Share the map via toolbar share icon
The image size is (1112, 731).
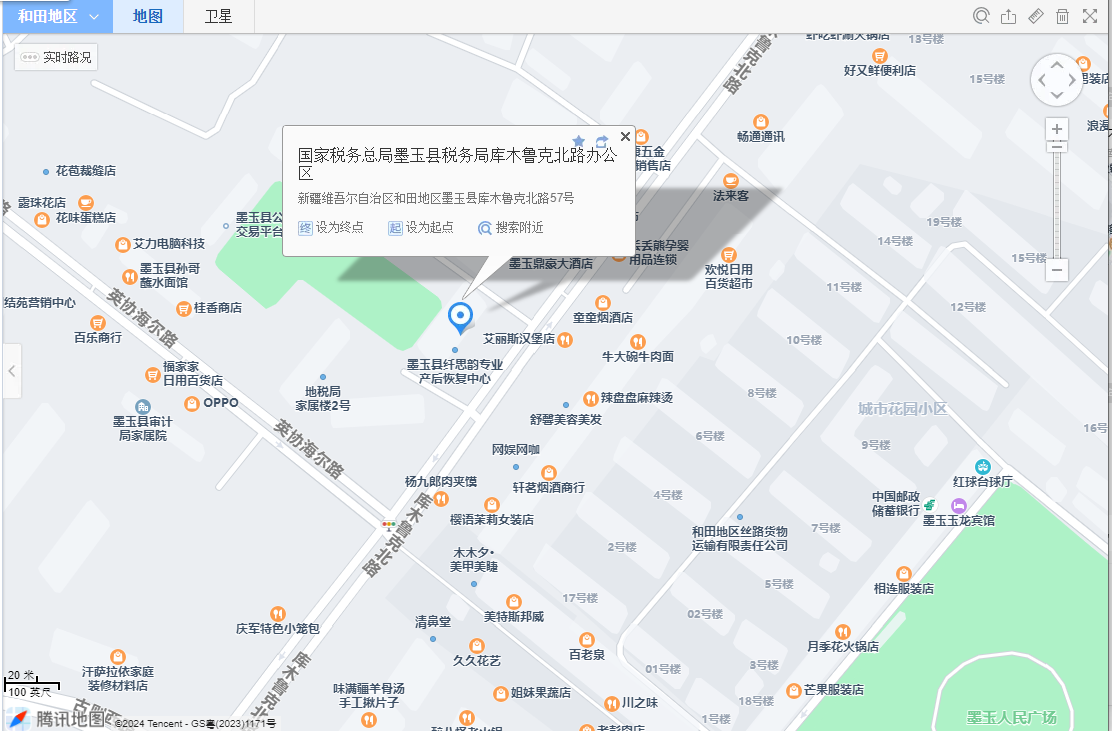point(1009,16)
